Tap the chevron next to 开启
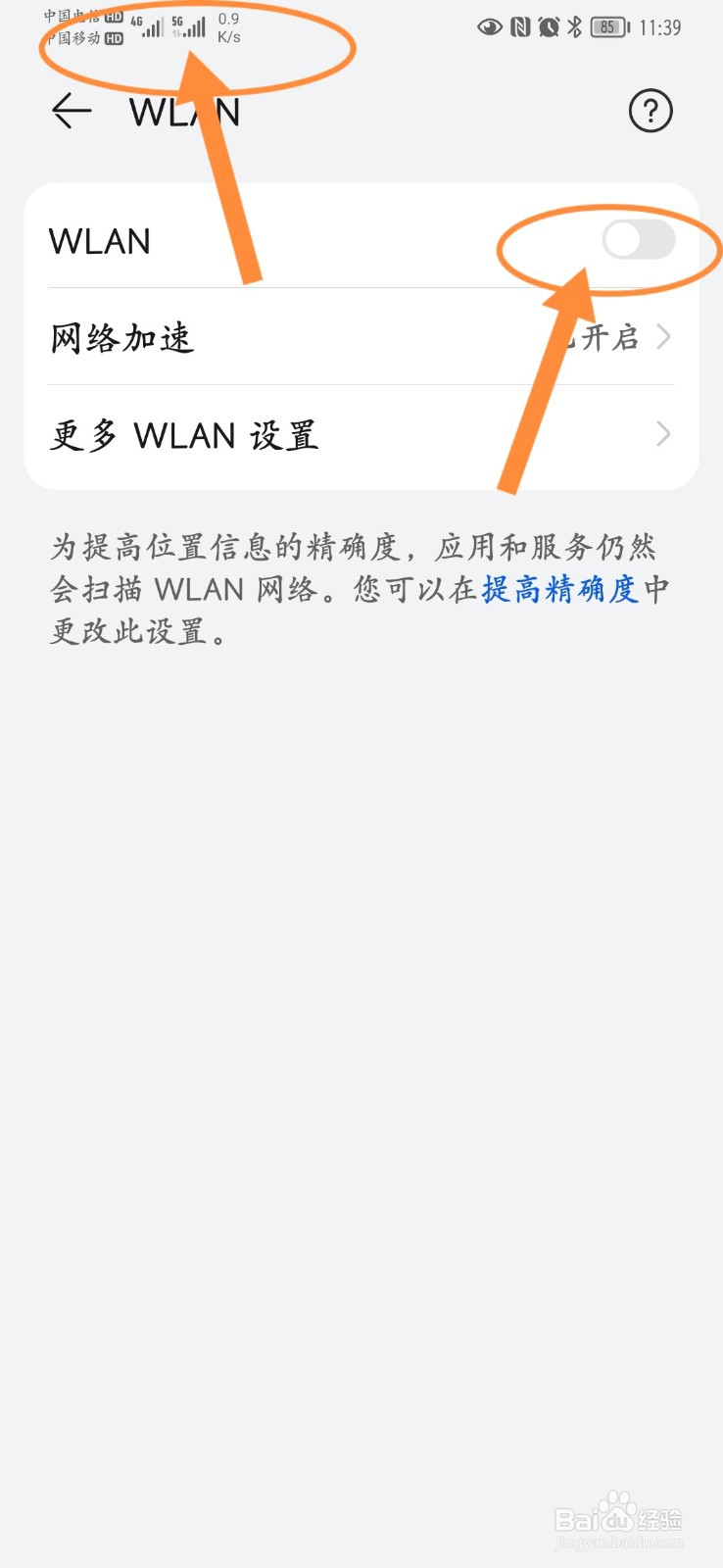723x1568 pixels. (663, 337)
